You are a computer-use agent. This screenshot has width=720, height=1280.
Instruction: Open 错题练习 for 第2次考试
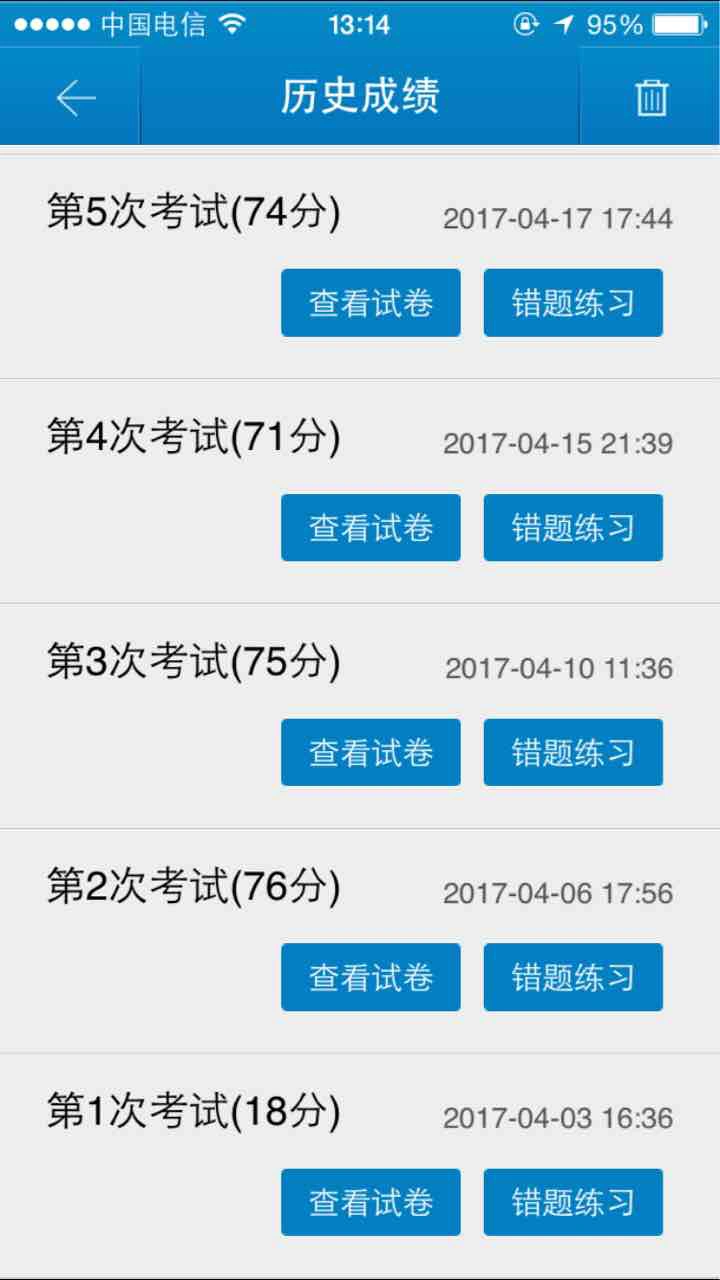(x=573, y=978)
